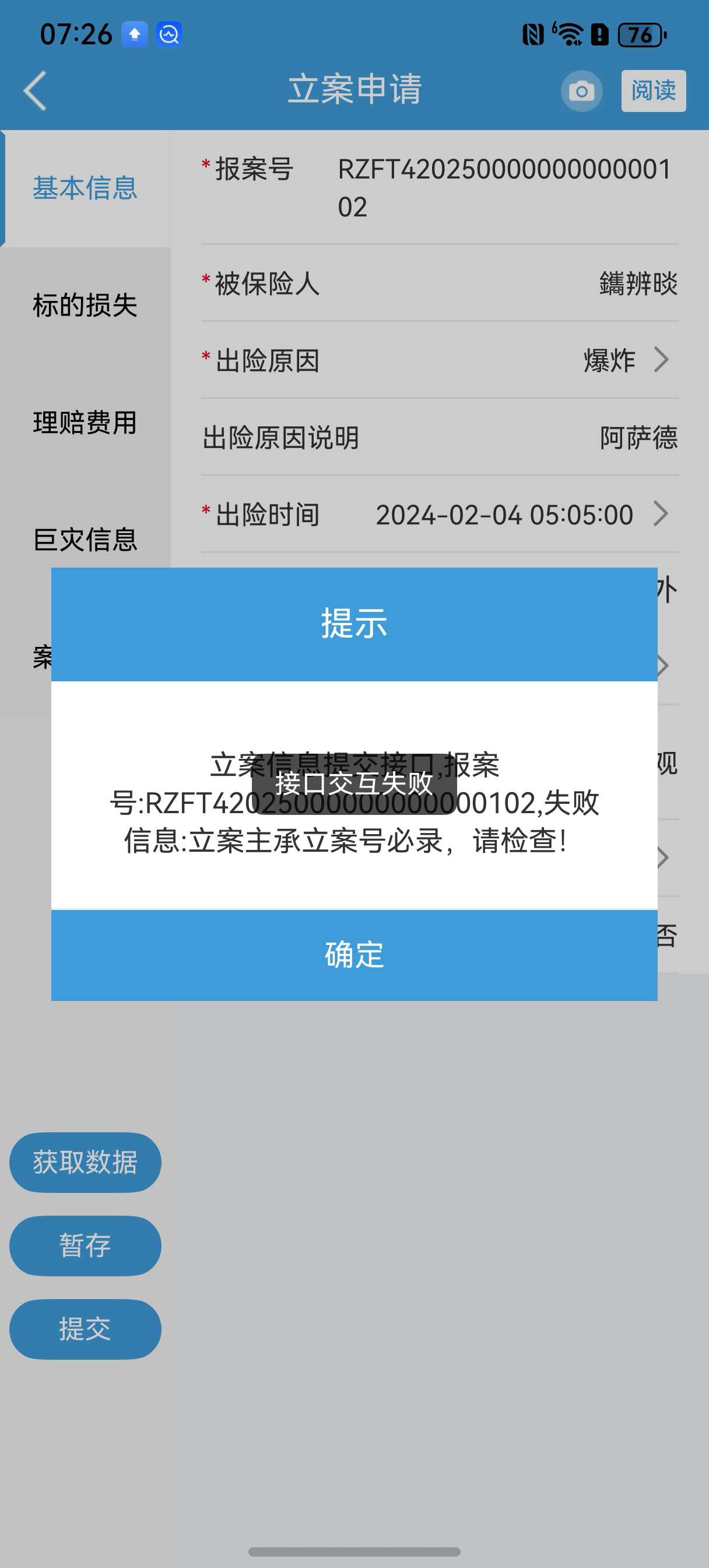Save draft with 暂存
Viewport: 709px width, 1568px height.
tap(85, 1245)
